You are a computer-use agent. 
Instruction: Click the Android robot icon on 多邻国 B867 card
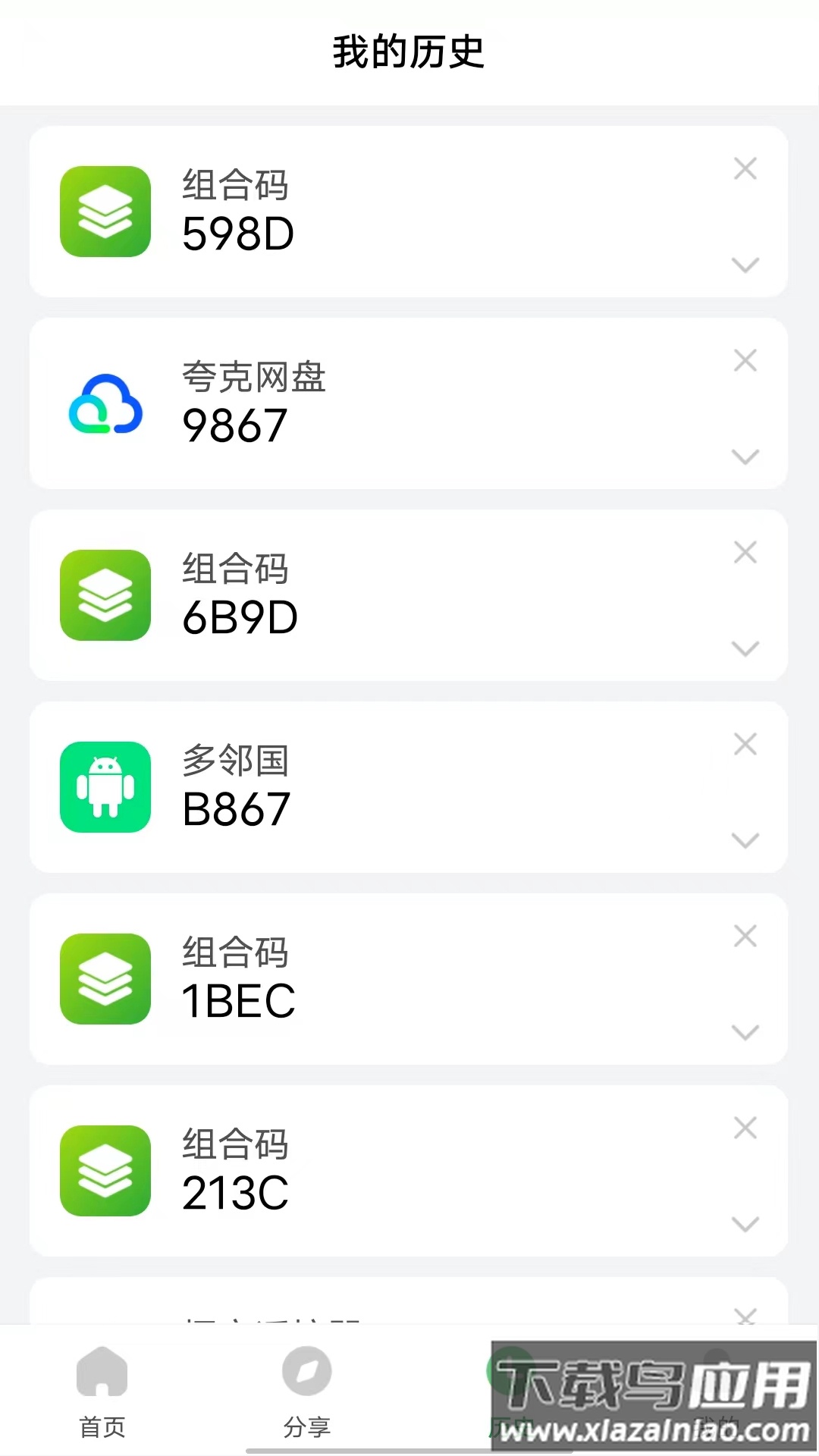(105, 786)
